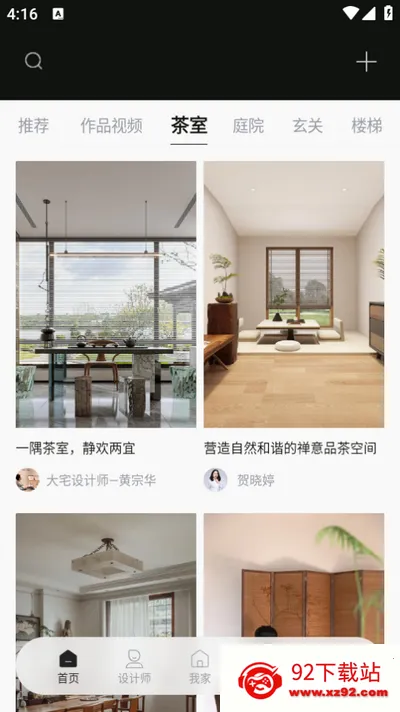Viewport: 400px width, 712px height.
Task: Select the 茶室 tab
Action: (x=189, y=125)
